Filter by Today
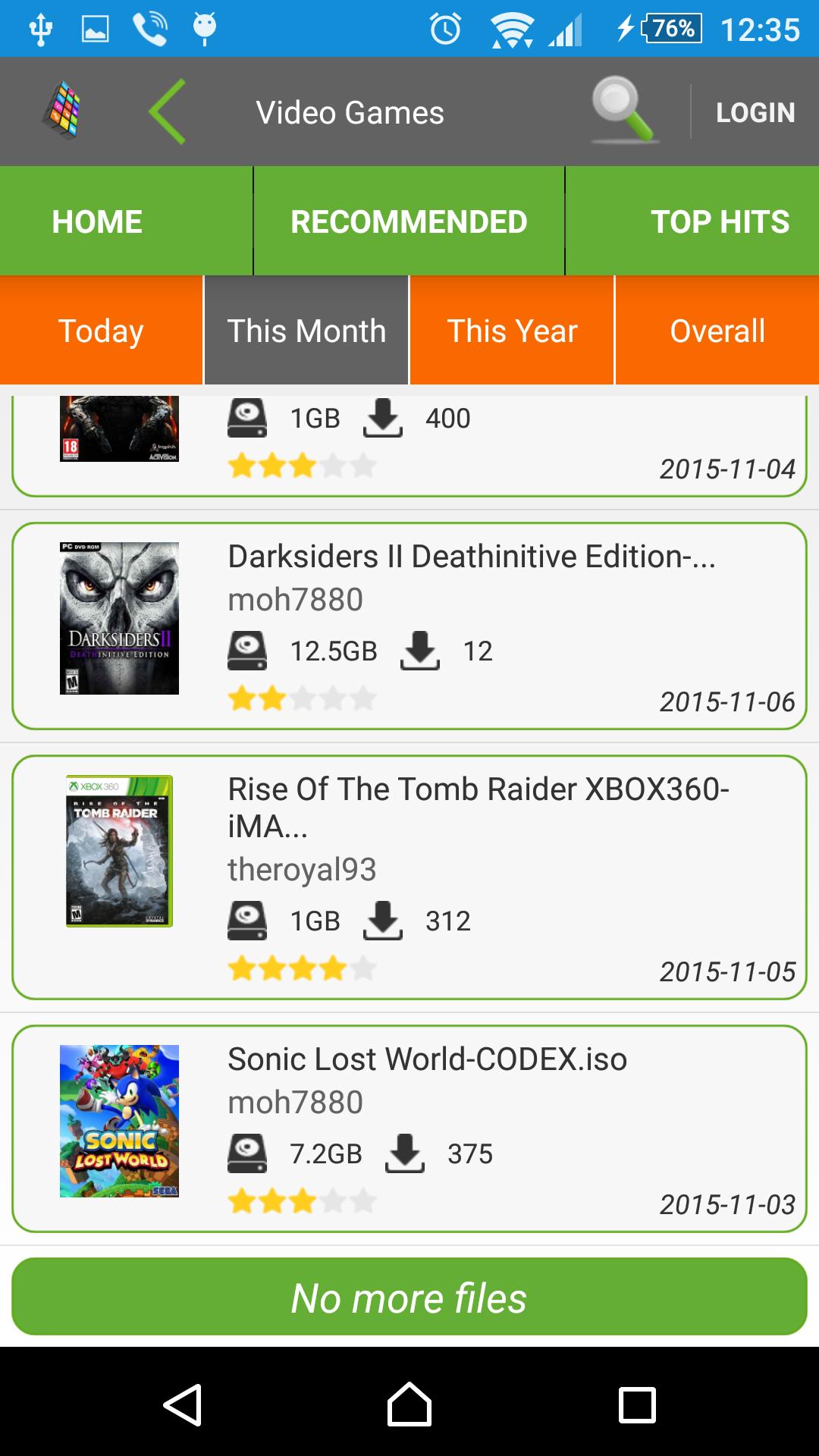 101,331
